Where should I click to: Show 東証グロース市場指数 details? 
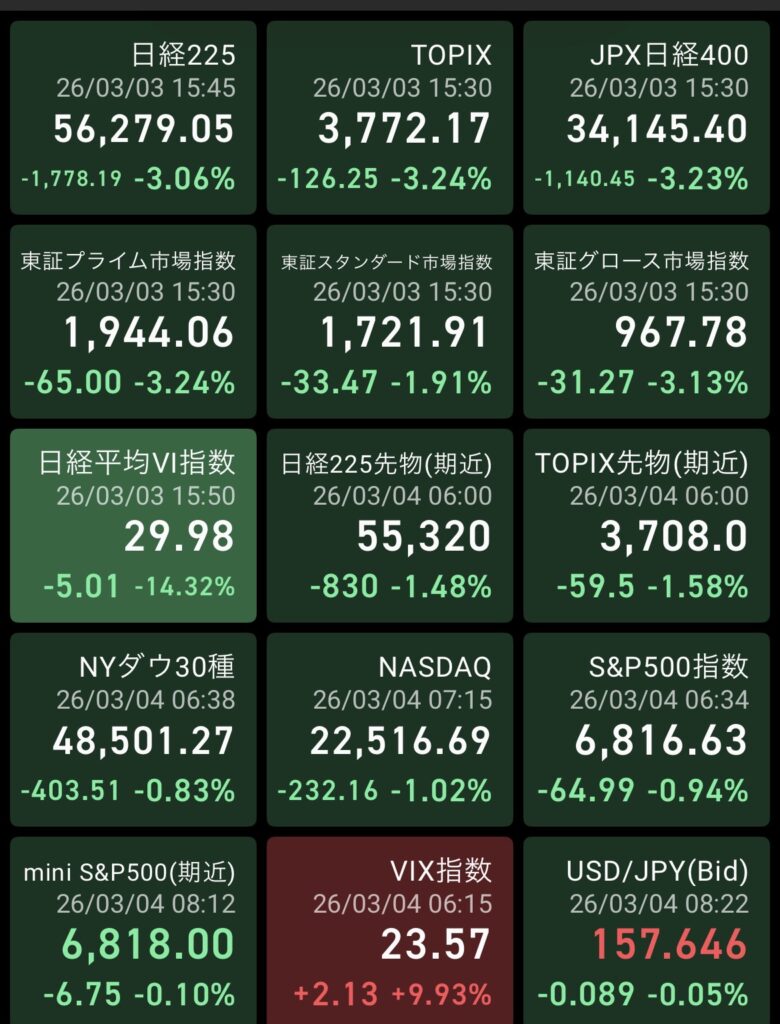[x=646, y=322]
